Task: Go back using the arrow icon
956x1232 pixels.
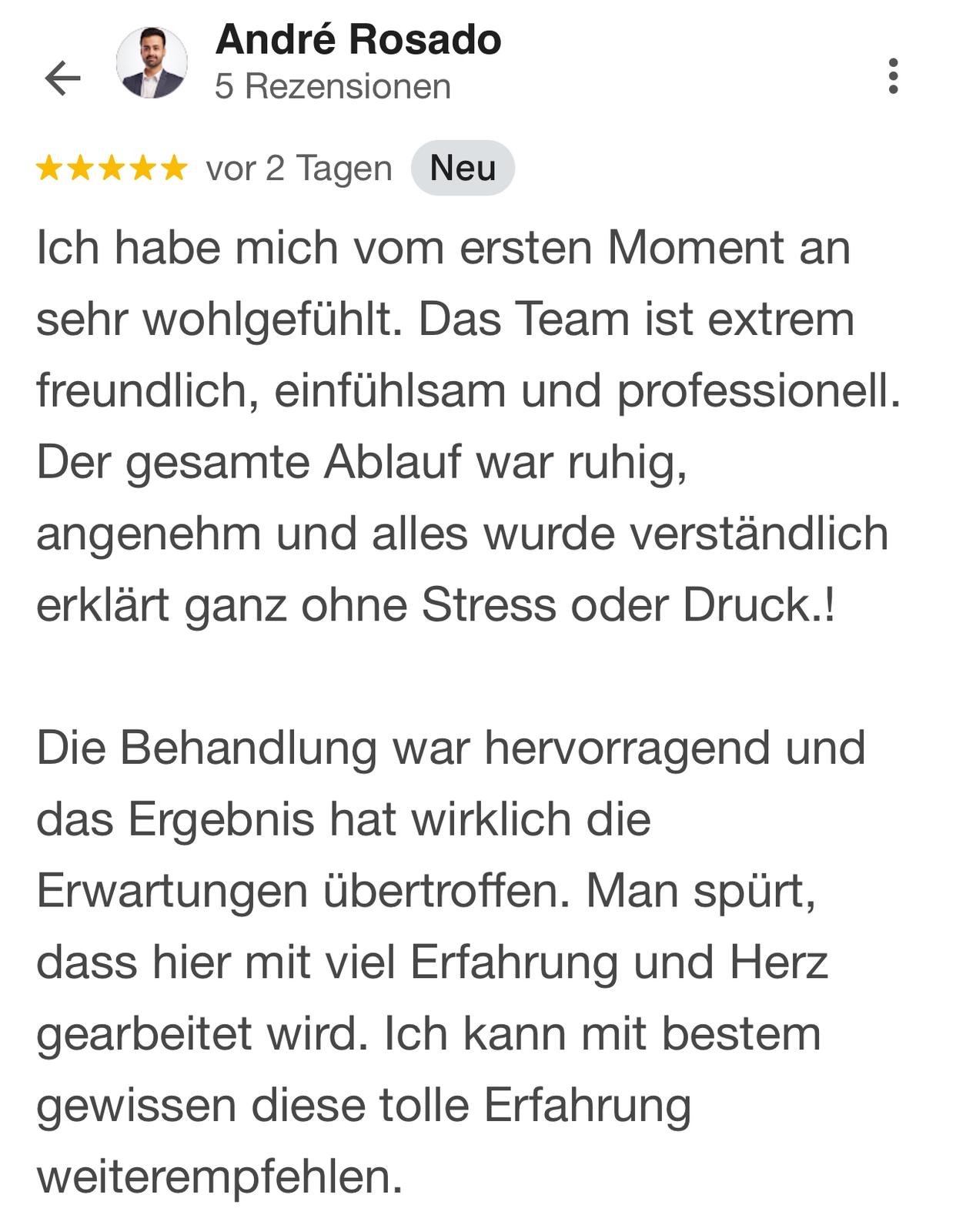Action: tap(63, 78)
